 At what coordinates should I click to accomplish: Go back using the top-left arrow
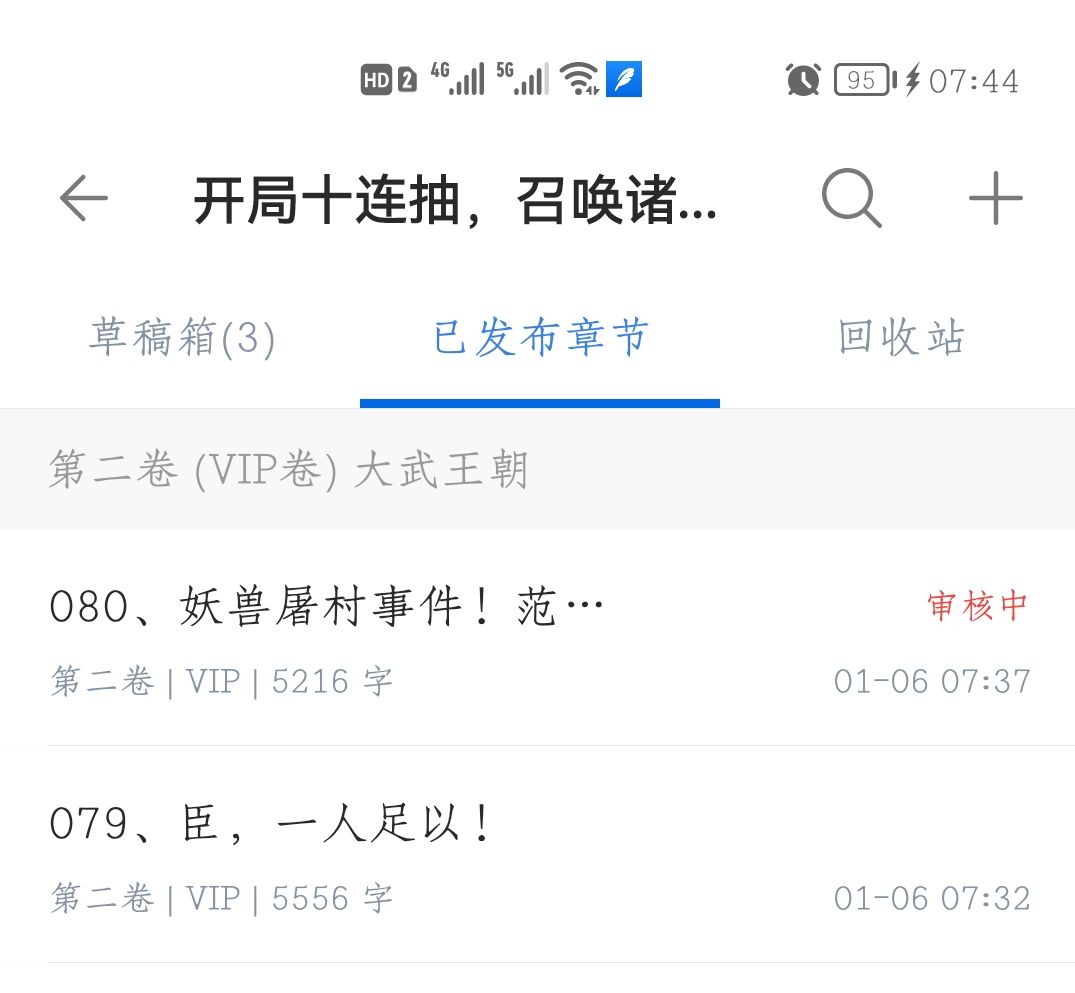(x=84, y=199)
